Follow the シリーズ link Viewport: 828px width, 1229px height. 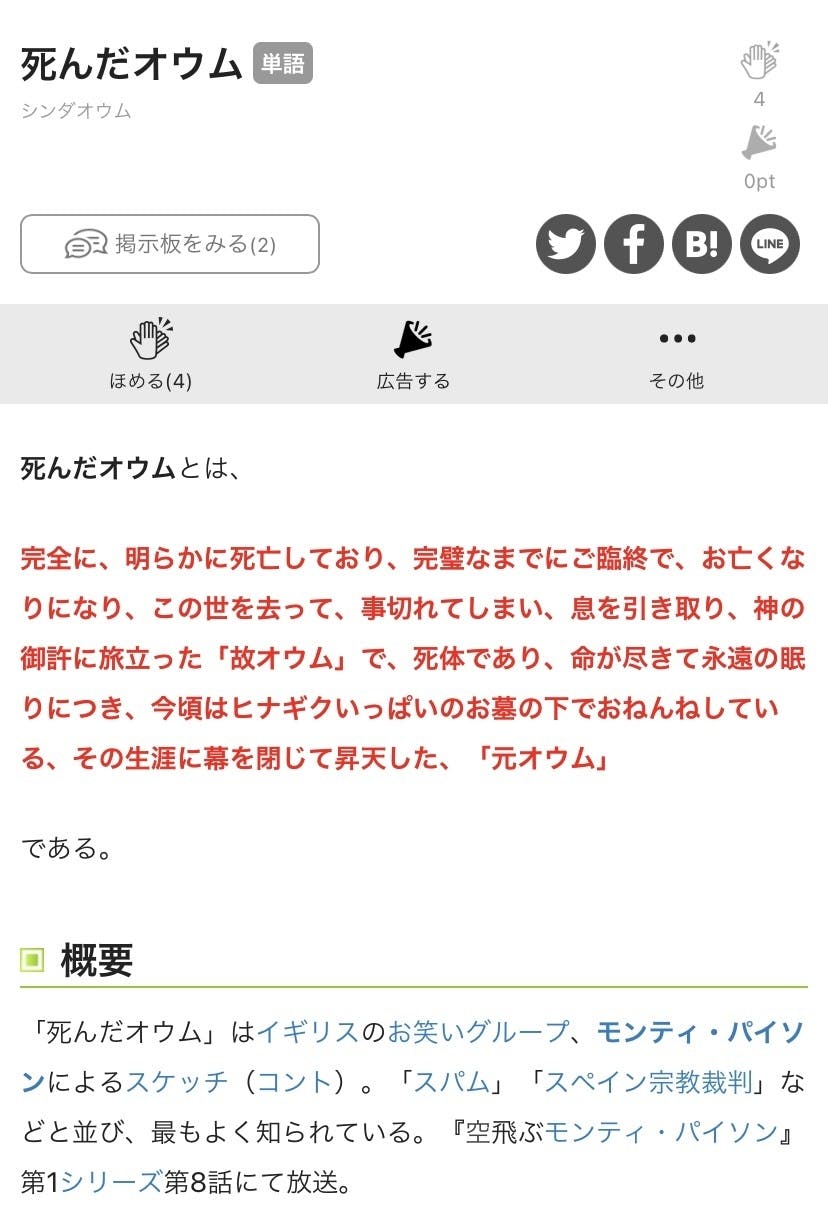(111, 1183)
